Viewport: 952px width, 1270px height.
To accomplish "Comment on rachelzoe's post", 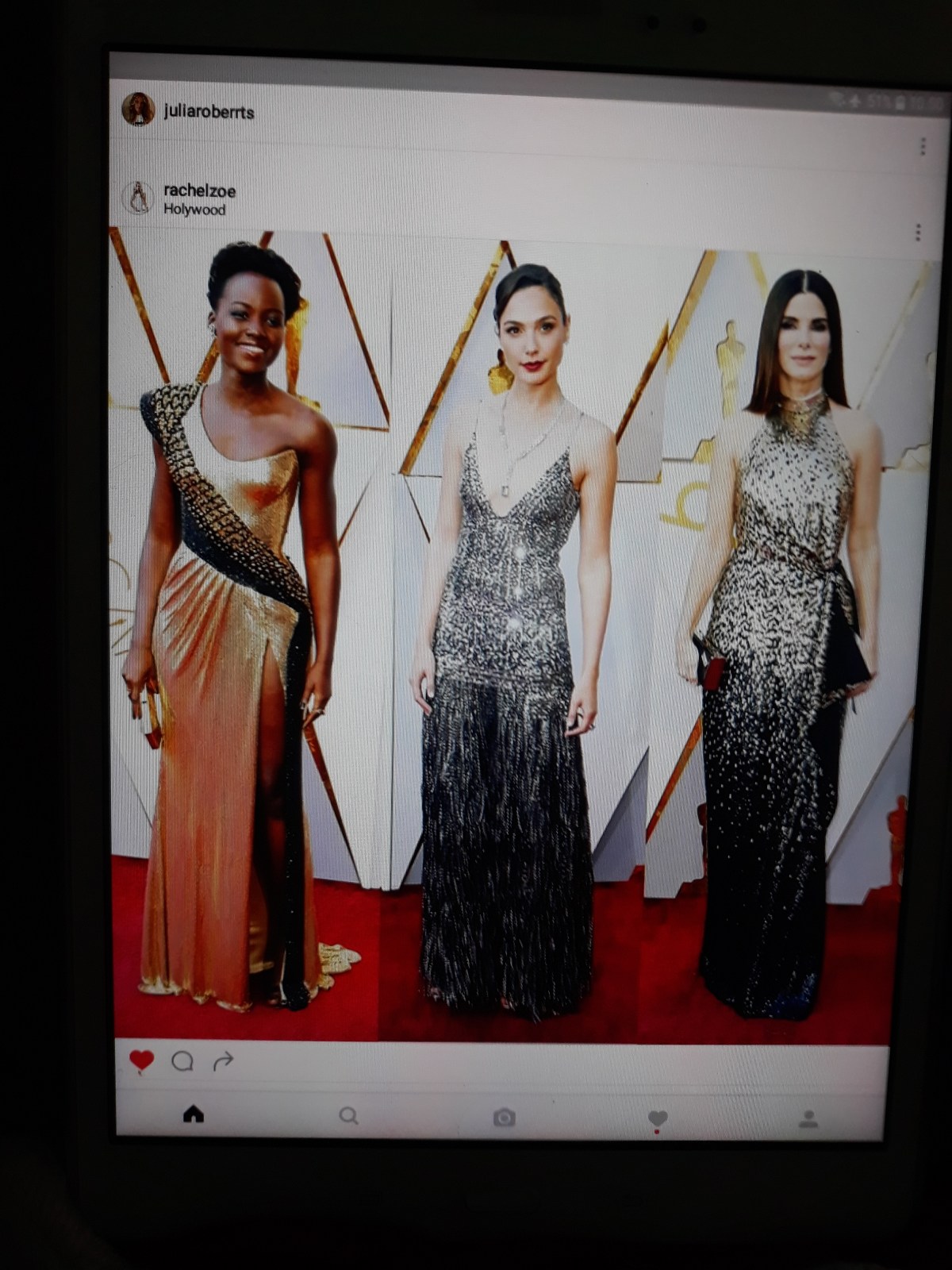I will click(182, 1061).
